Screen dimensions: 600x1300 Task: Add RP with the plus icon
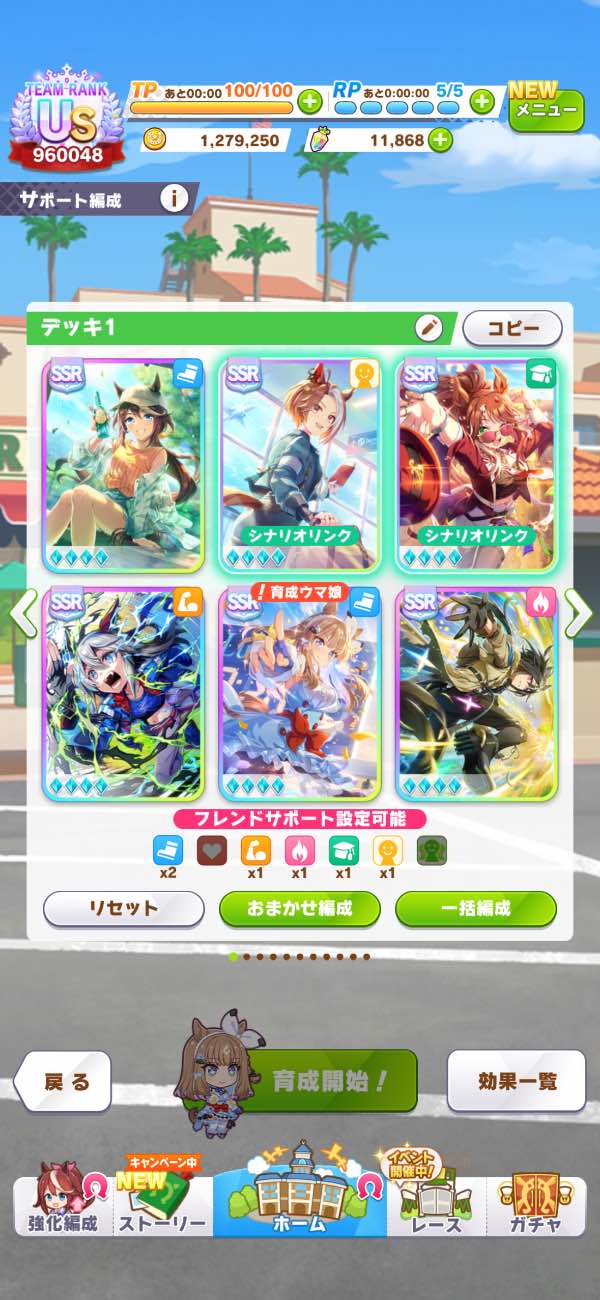(x=482, y=101)
